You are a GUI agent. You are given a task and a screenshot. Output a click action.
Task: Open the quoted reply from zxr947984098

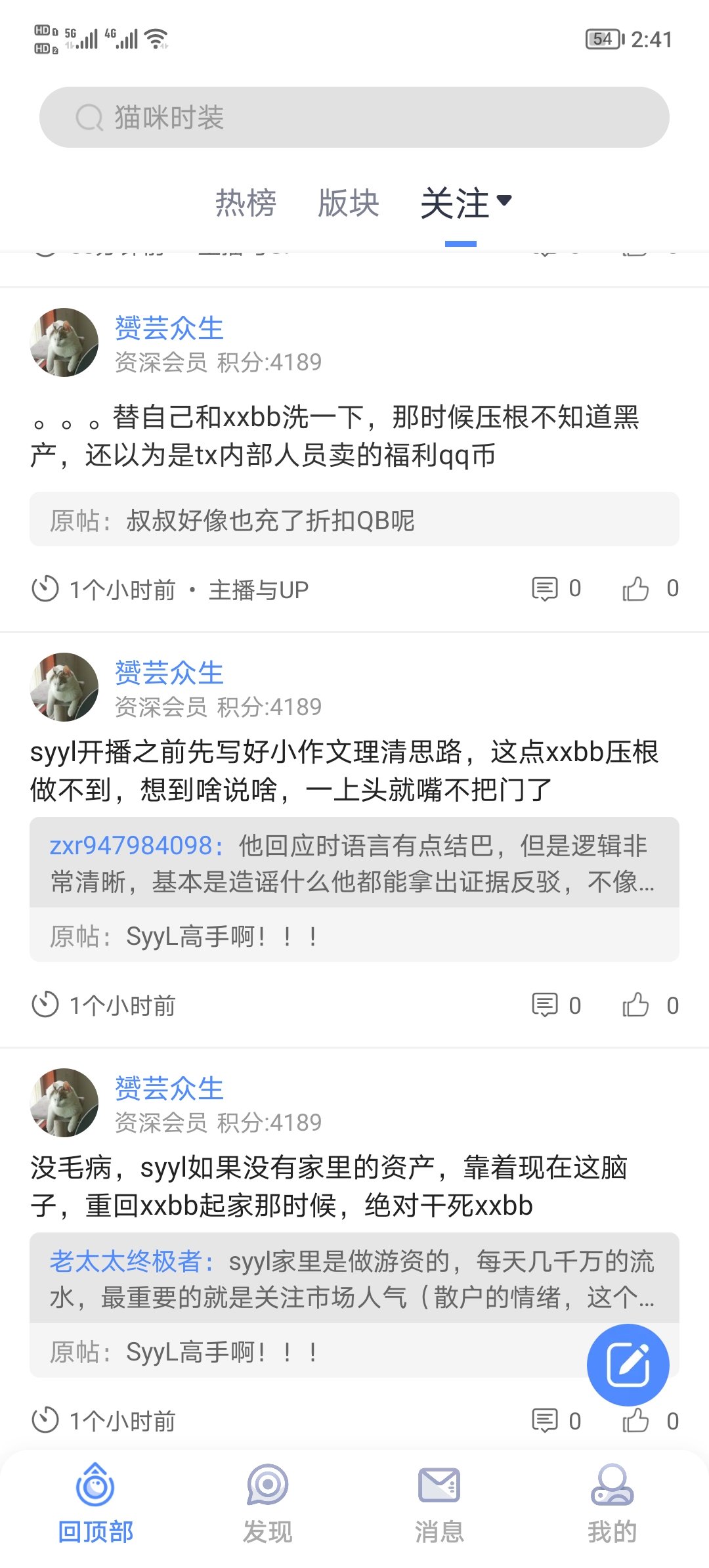click(354, 862)
